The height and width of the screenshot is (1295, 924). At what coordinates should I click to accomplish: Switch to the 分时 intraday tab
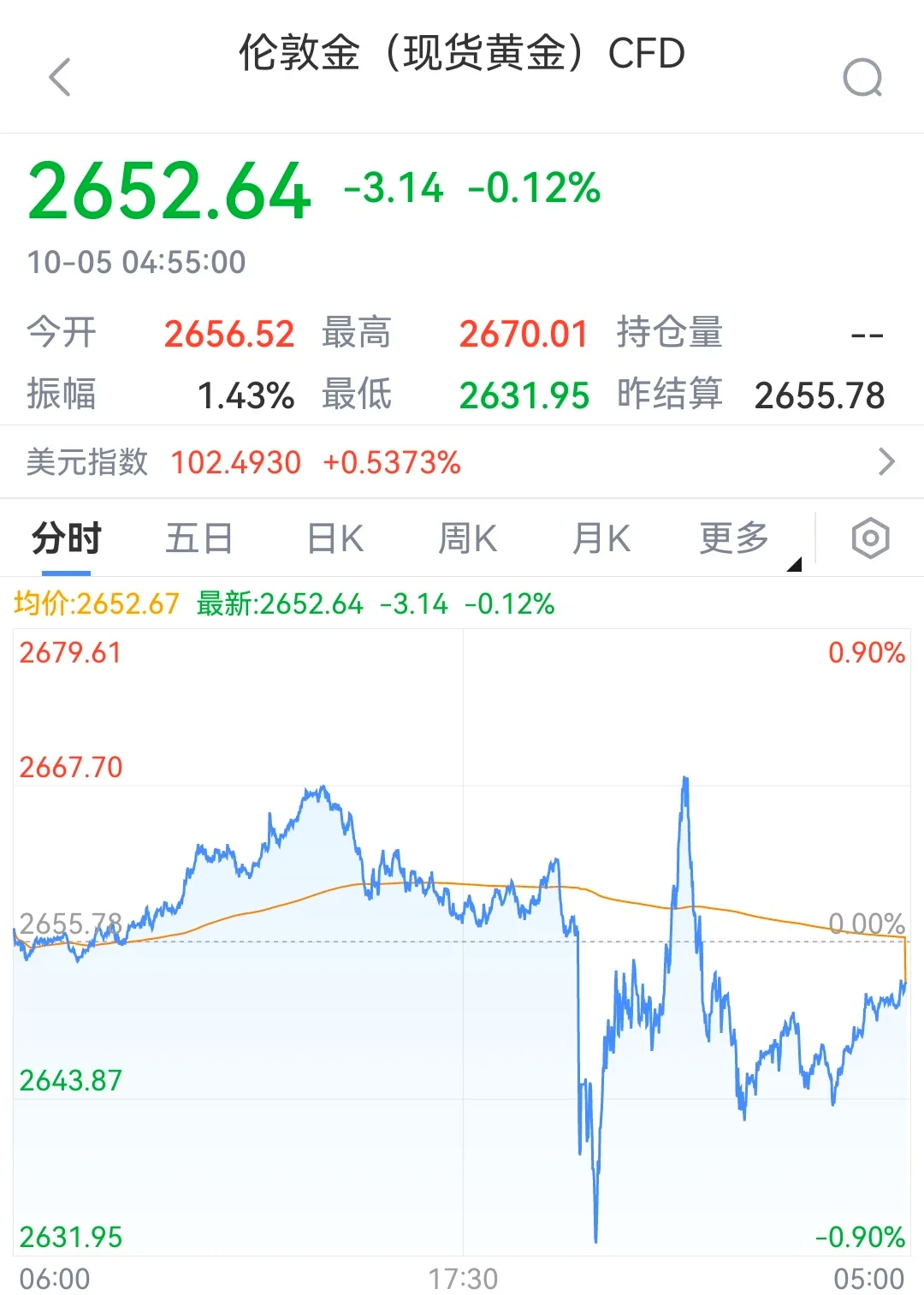(64, 538)
